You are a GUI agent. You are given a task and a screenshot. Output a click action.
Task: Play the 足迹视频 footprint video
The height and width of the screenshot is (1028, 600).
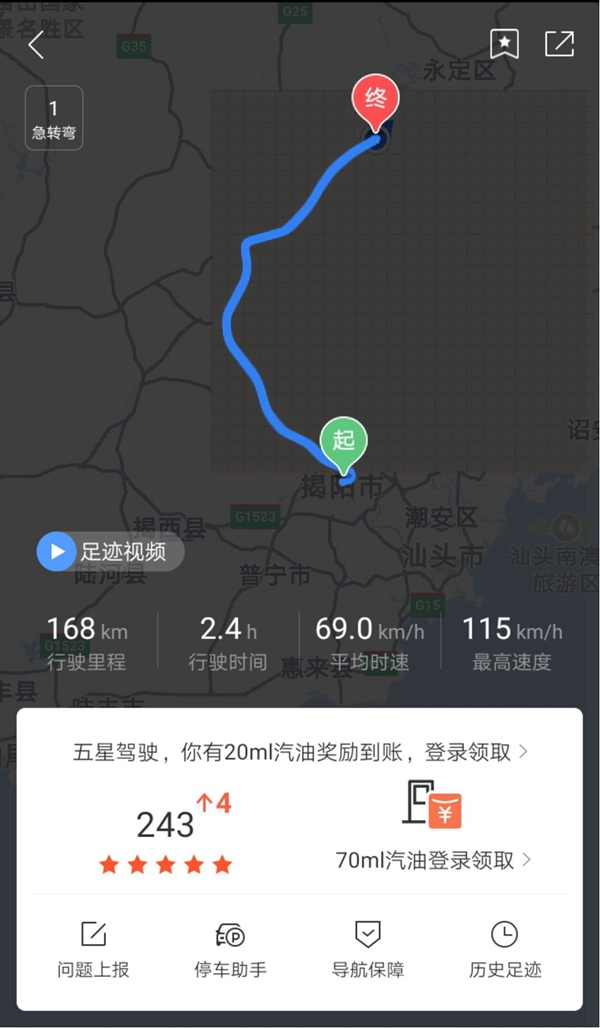click(x=110, y=551)
